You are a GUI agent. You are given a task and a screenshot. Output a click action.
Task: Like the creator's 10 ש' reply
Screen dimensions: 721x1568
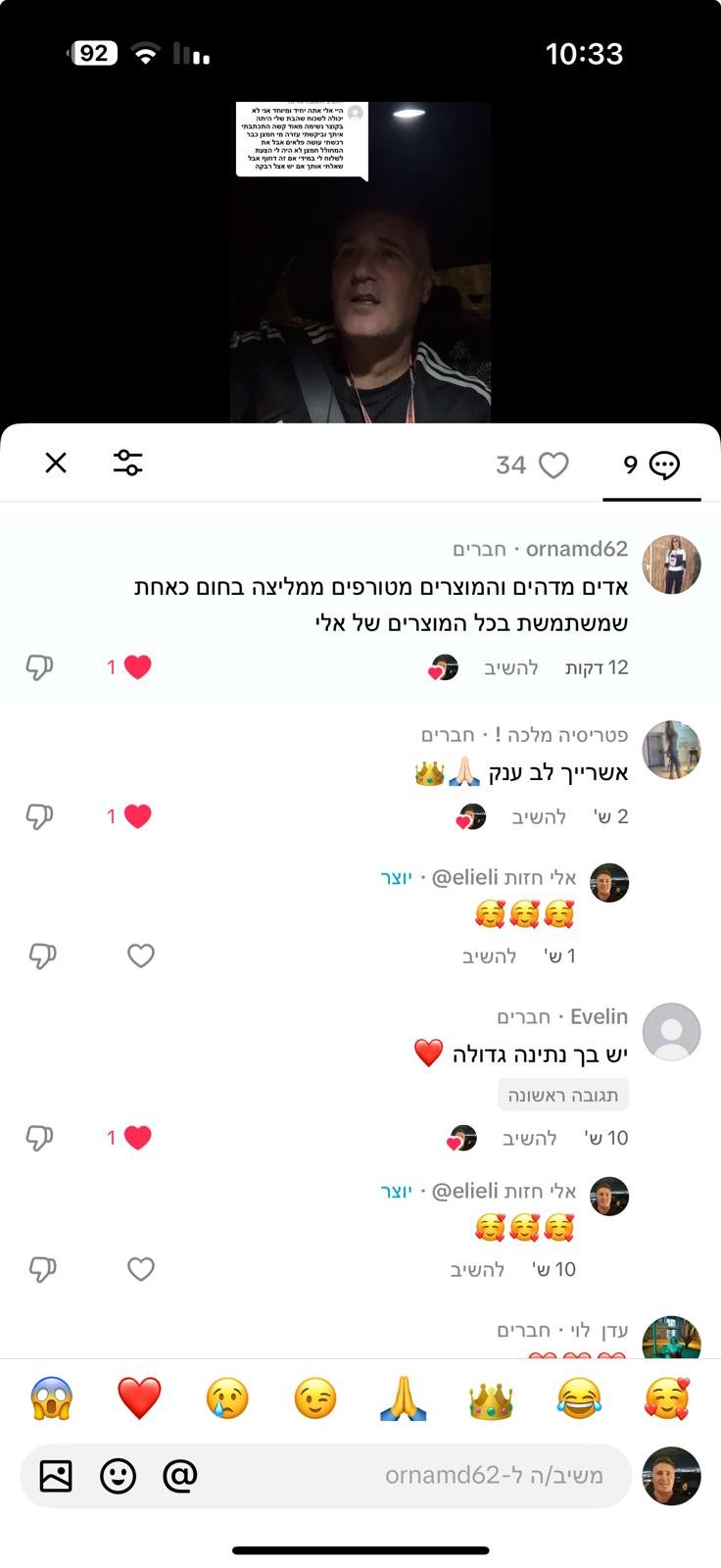tap(141, 1269)
